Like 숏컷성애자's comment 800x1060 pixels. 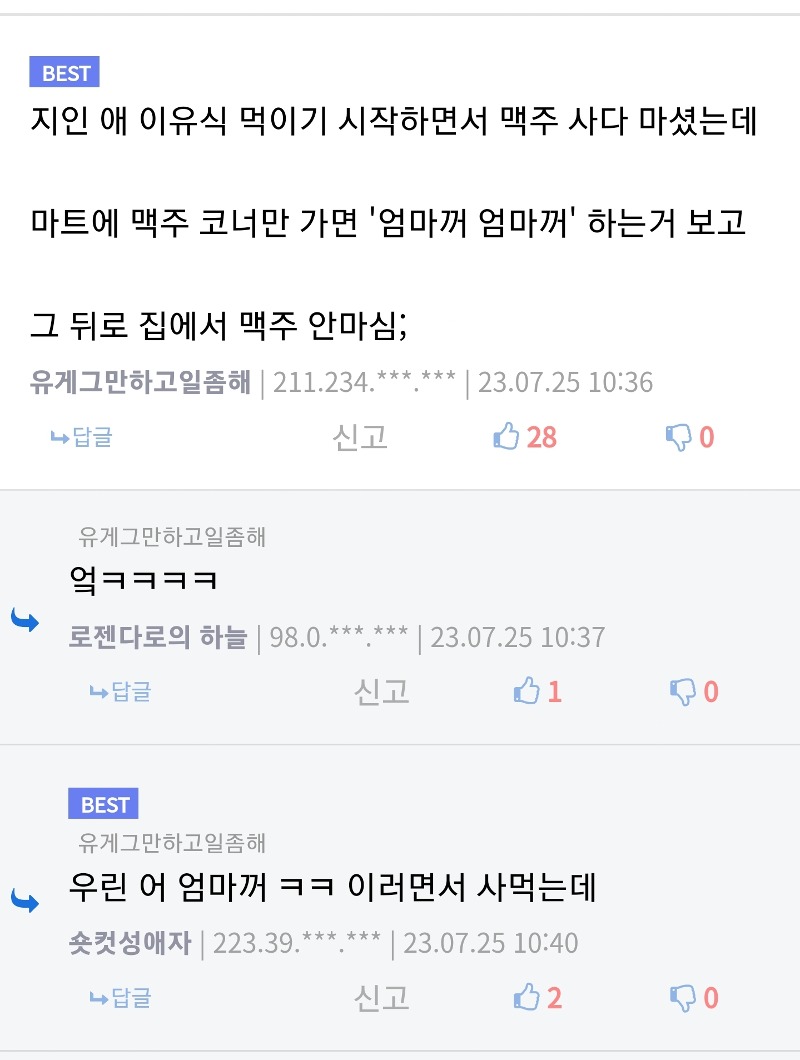point(527,998)
